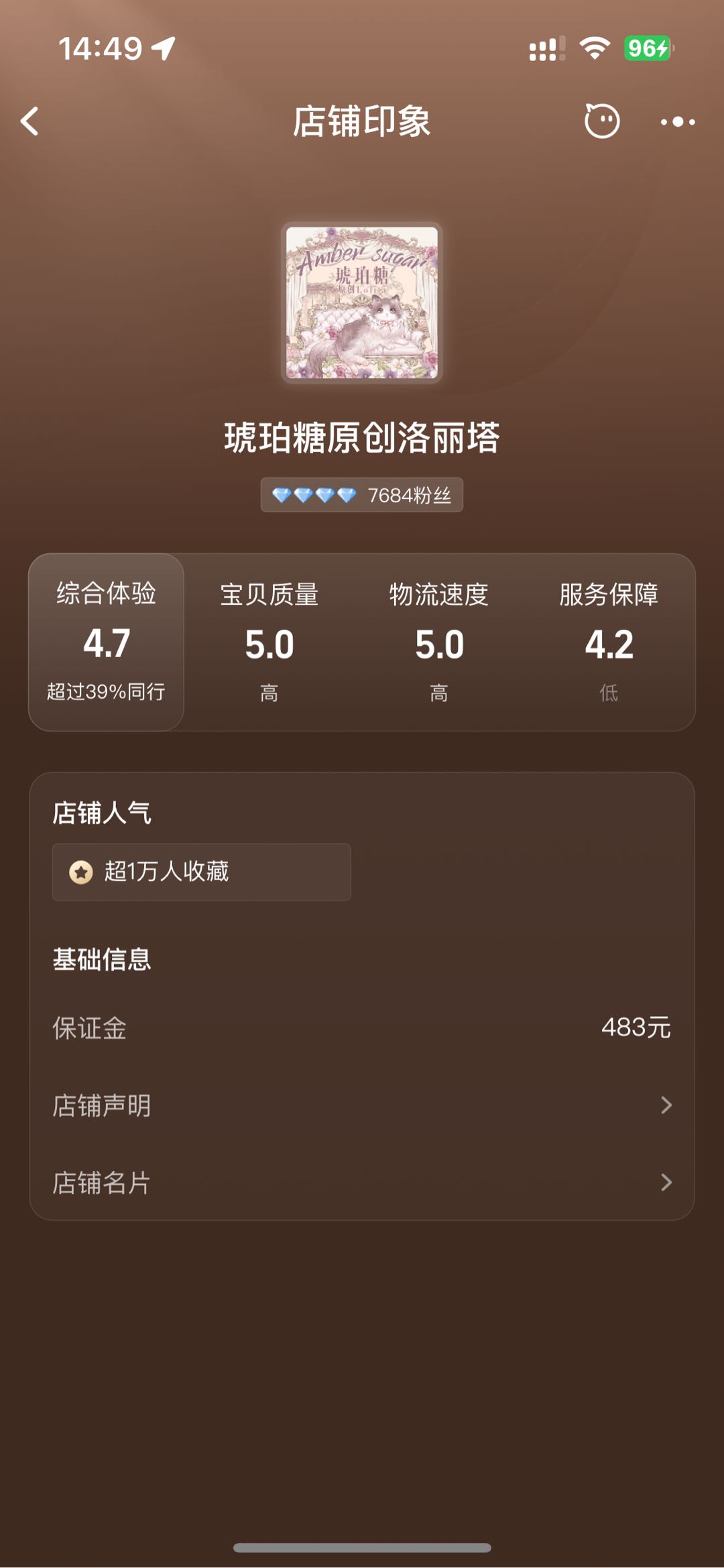Click the store name 琥珀糖原创洛丽塔
Viewport: 724px width, 1568px height.
362,437
